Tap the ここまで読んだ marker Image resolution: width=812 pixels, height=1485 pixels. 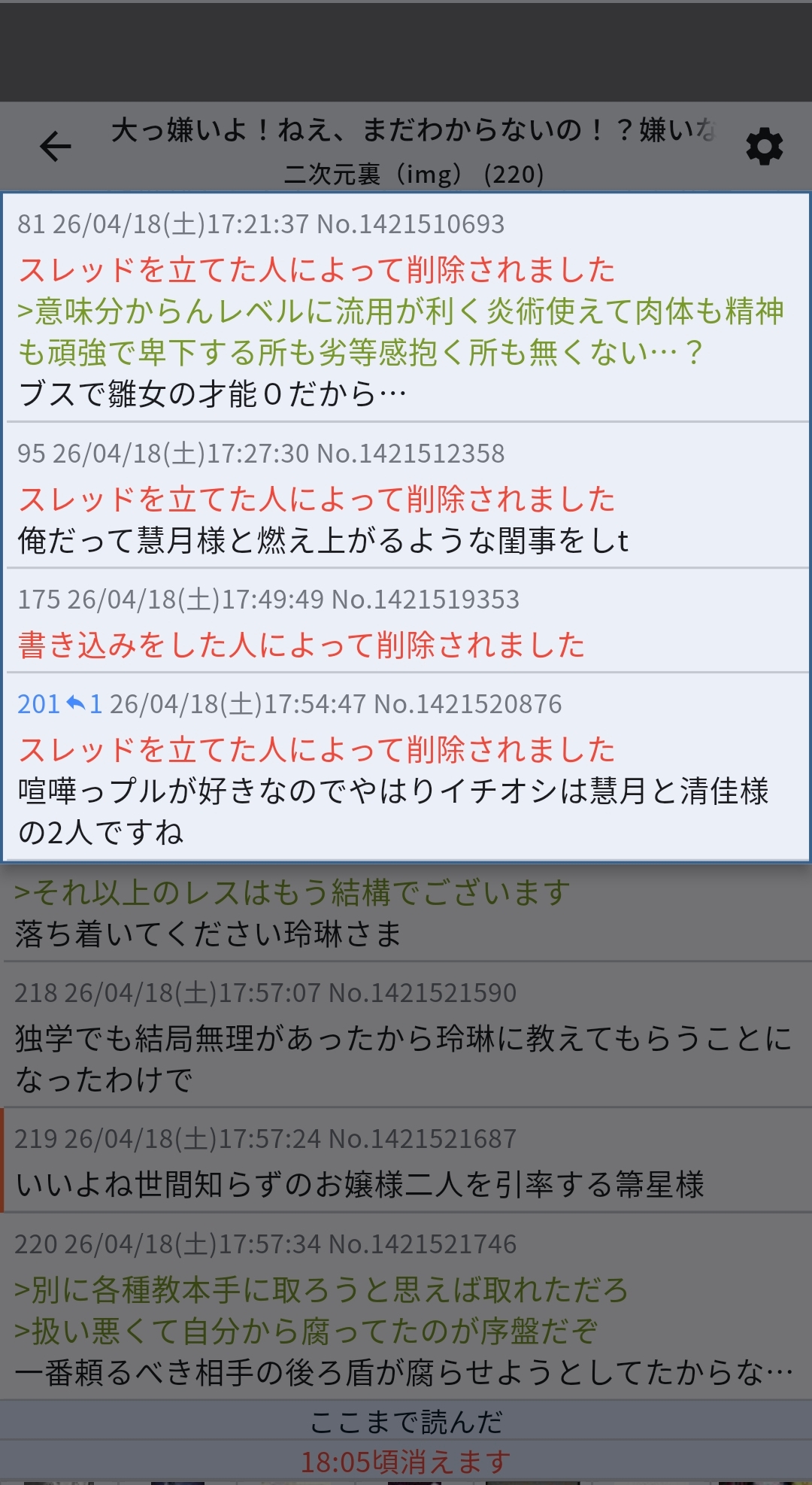pyautogui.click(x=406, y=1421)
